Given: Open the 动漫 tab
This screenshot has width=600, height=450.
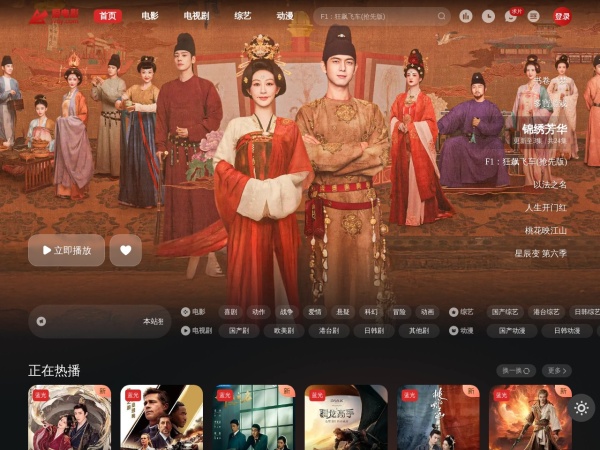Looking at the screenshot, I should pos(285,16).
